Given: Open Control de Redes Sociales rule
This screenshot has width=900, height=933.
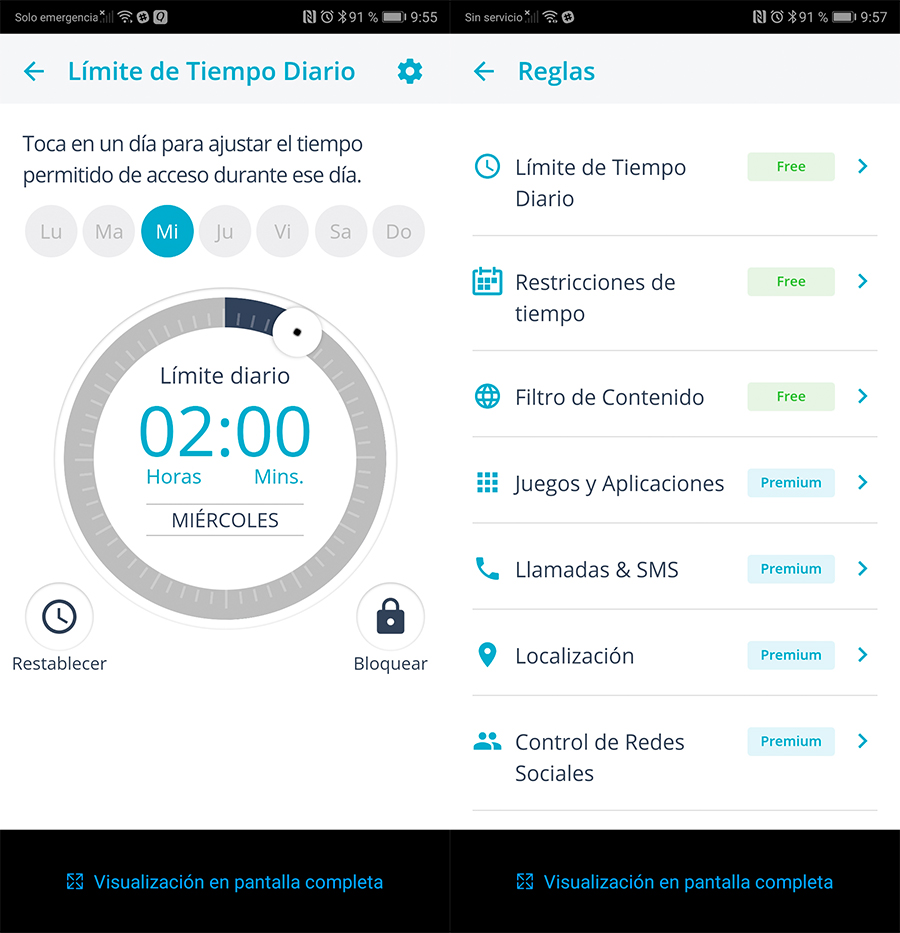Looking at the screenshot, I should [674, 757].
